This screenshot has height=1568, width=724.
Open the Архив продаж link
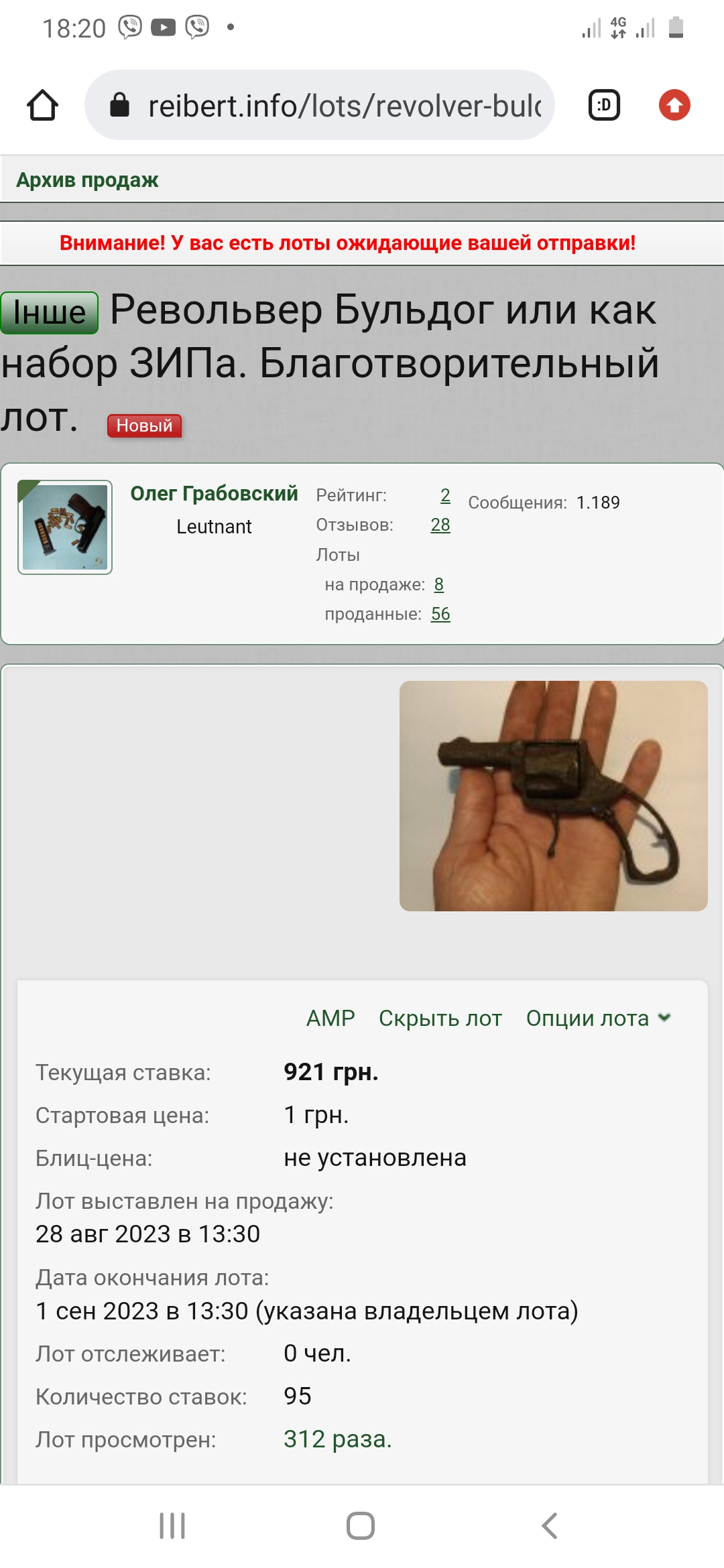coord(87,180)
